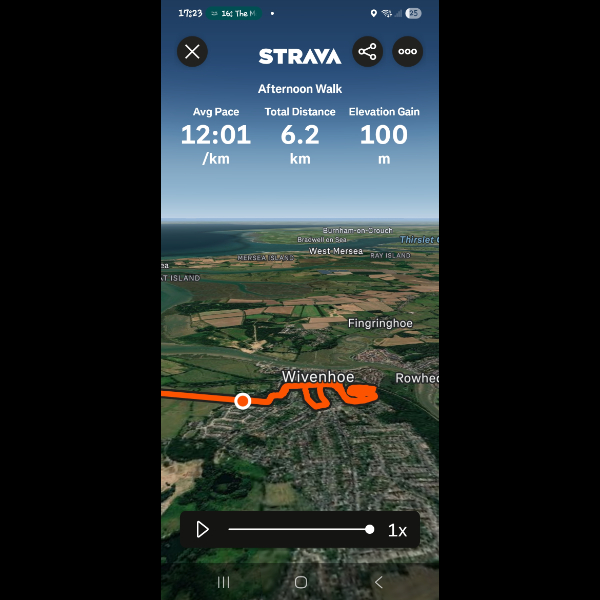The width and height of the screenshot is (600, 600).
Task: Open the three-dot more options menu
Action: 407,52
